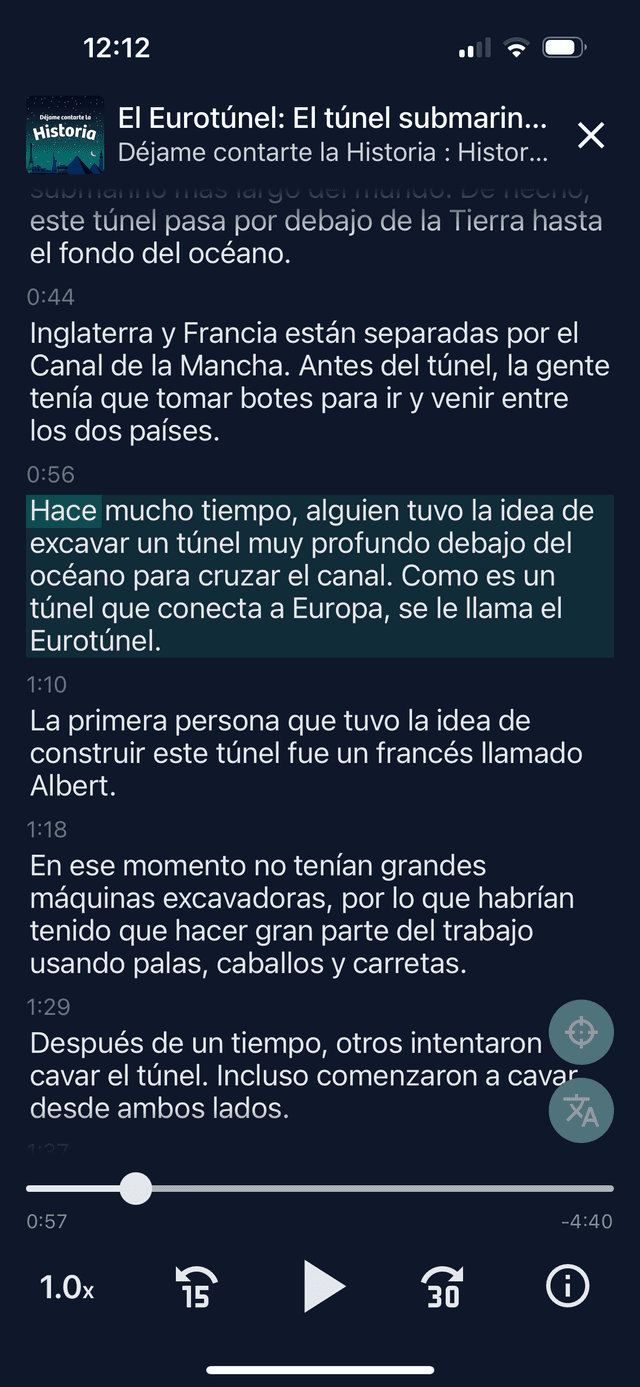Rewind 15 seconds
This screenshot has width=640, height=1387.
pyautogui.click(x=196, y=1287)
